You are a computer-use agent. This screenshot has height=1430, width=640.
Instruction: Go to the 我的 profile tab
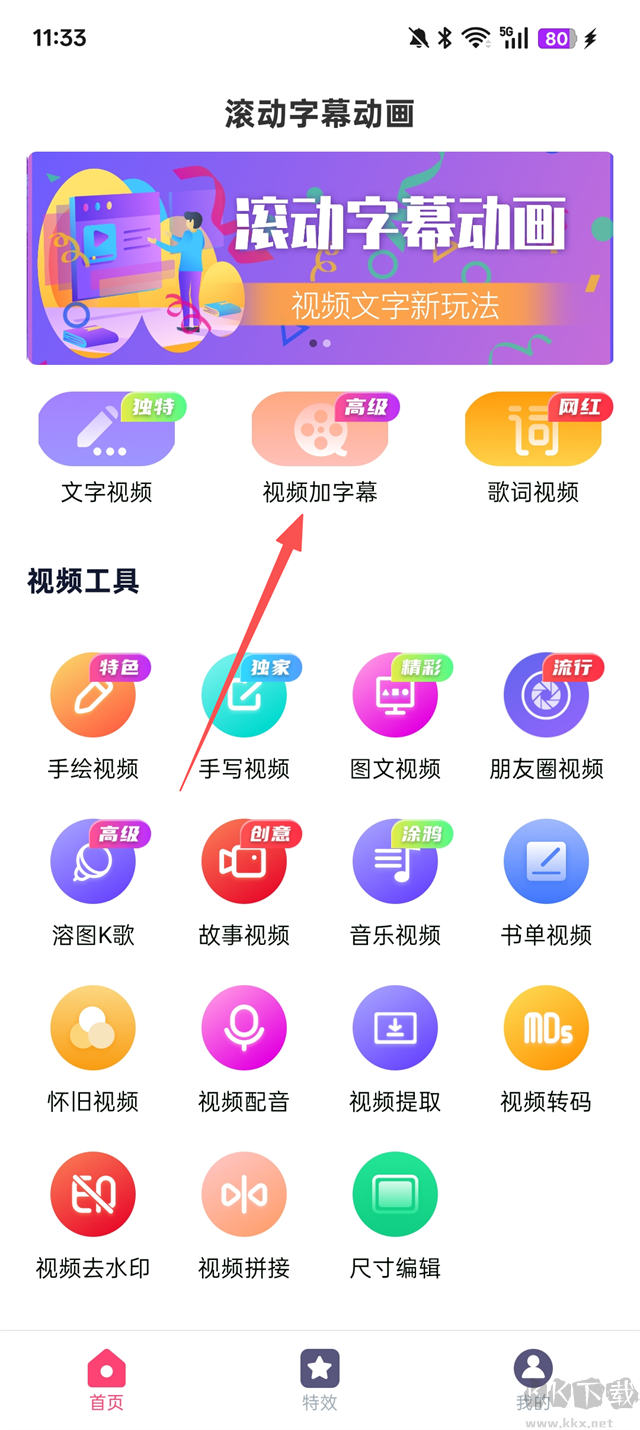[x=533, y=1380]
